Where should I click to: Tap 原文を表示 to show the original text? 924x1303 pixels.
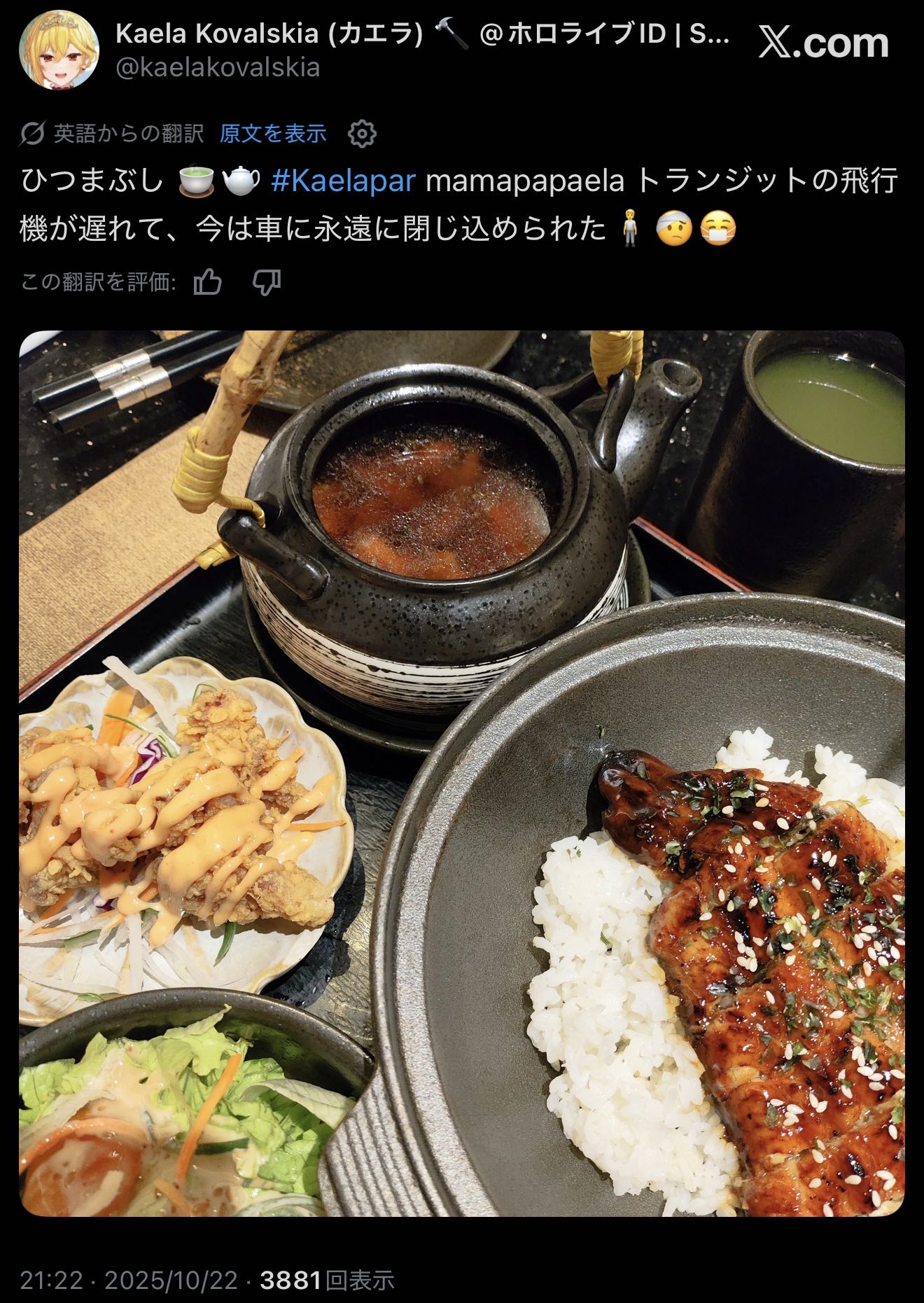click(x=273, y=133)
